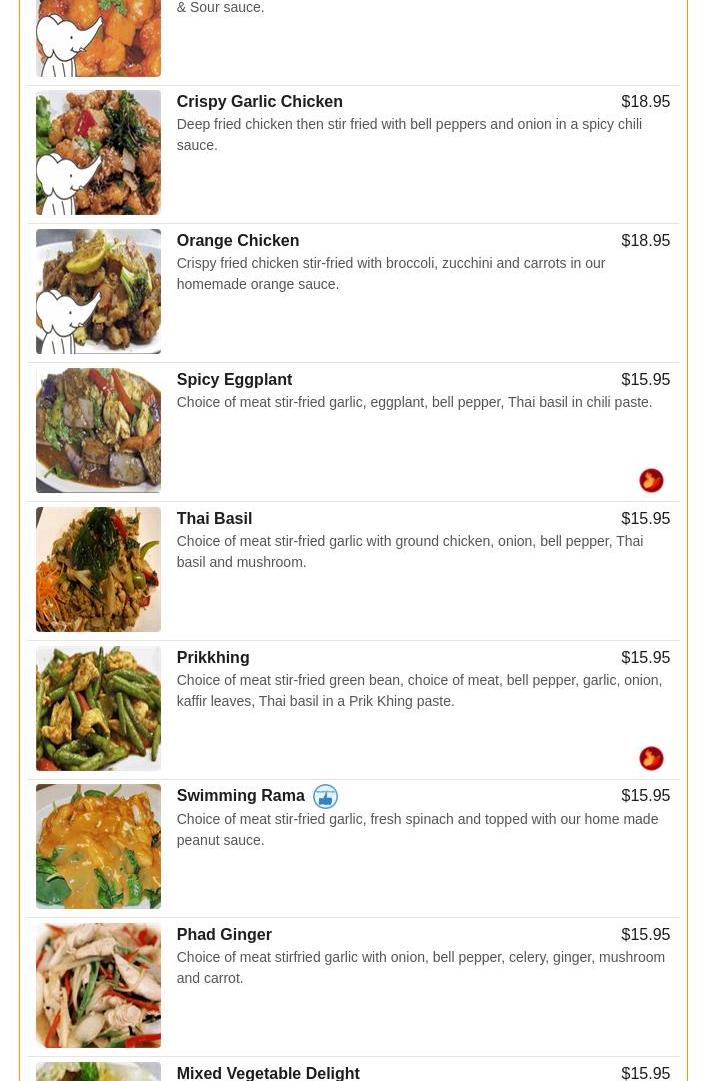Pick the Phad Ginger dish
Screen dimensions: 710x1081
point(224,935)
